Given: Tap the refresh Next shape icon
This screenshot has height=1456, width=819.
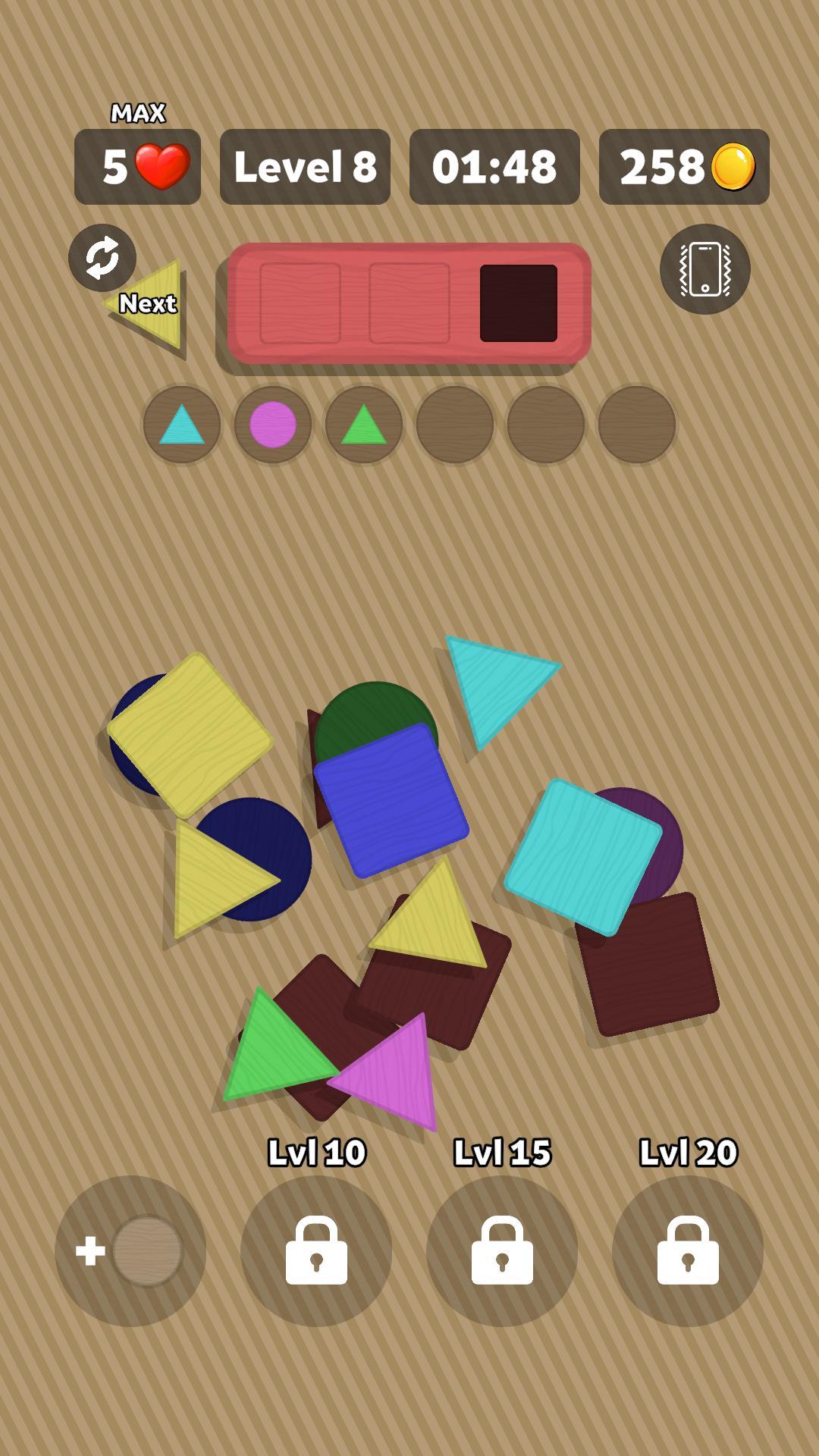Looking at the screenshot, I should click(x=102, y=258).
